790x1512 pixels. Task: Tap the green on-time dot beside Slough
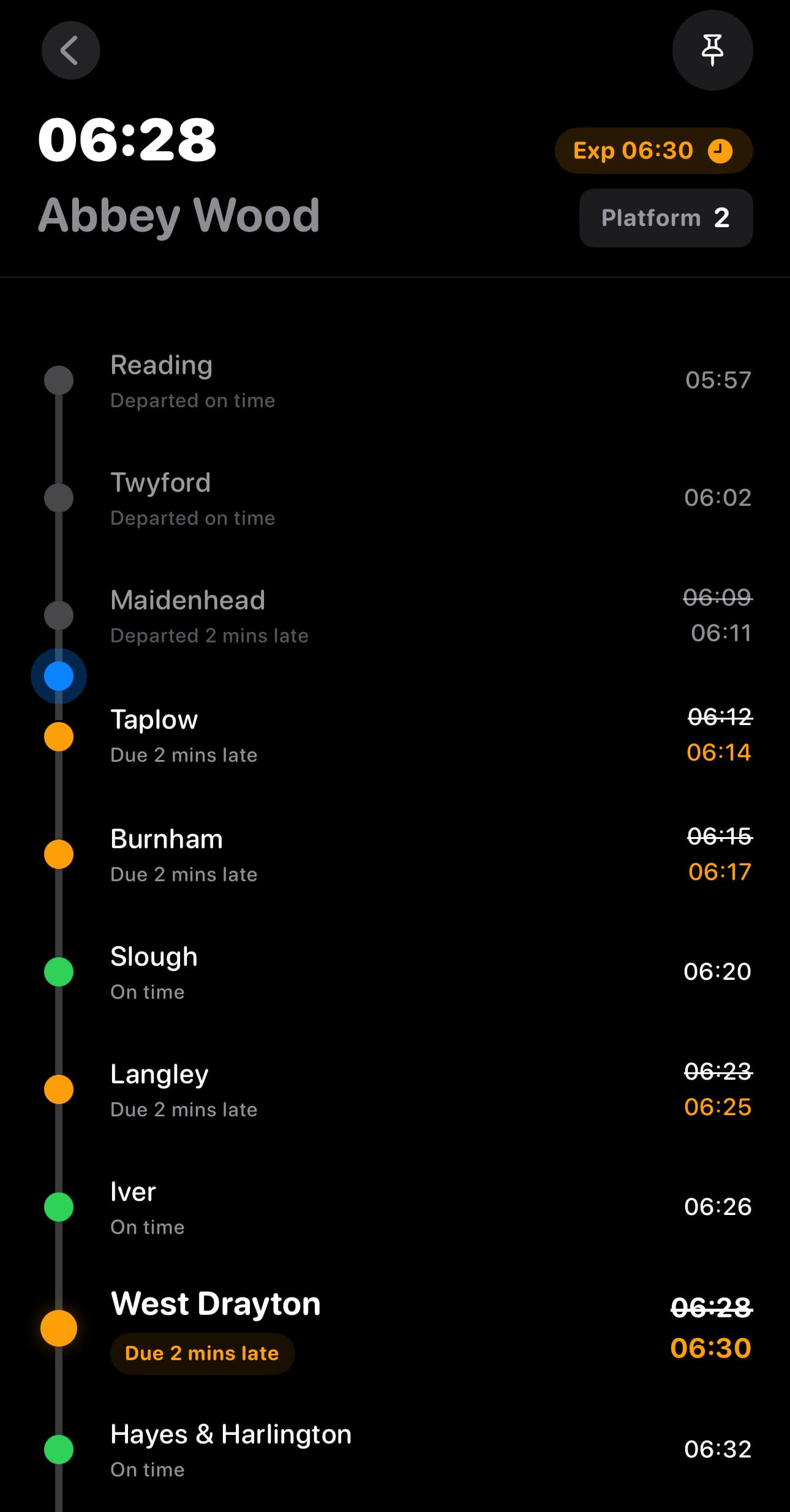(59, 972)
